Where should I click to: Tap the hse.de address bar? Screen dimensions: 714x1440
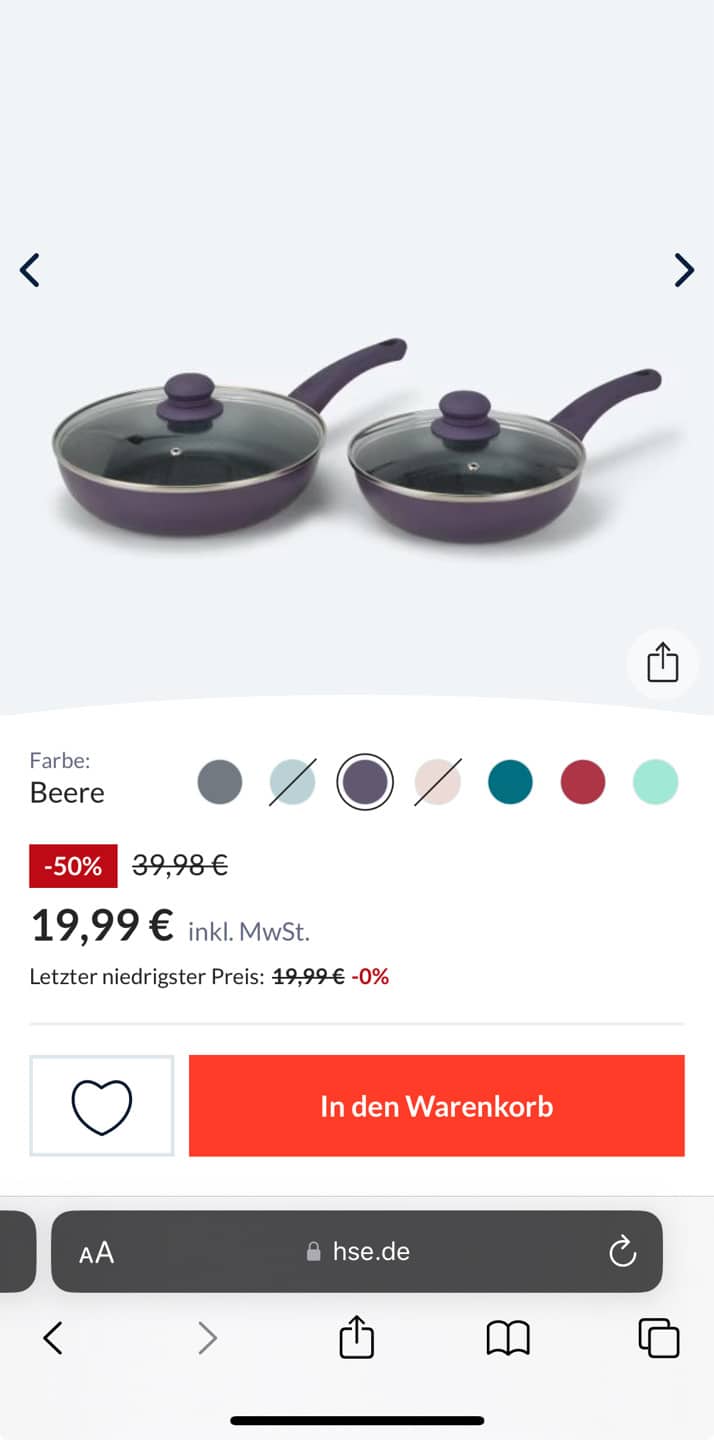[360, 1252]
